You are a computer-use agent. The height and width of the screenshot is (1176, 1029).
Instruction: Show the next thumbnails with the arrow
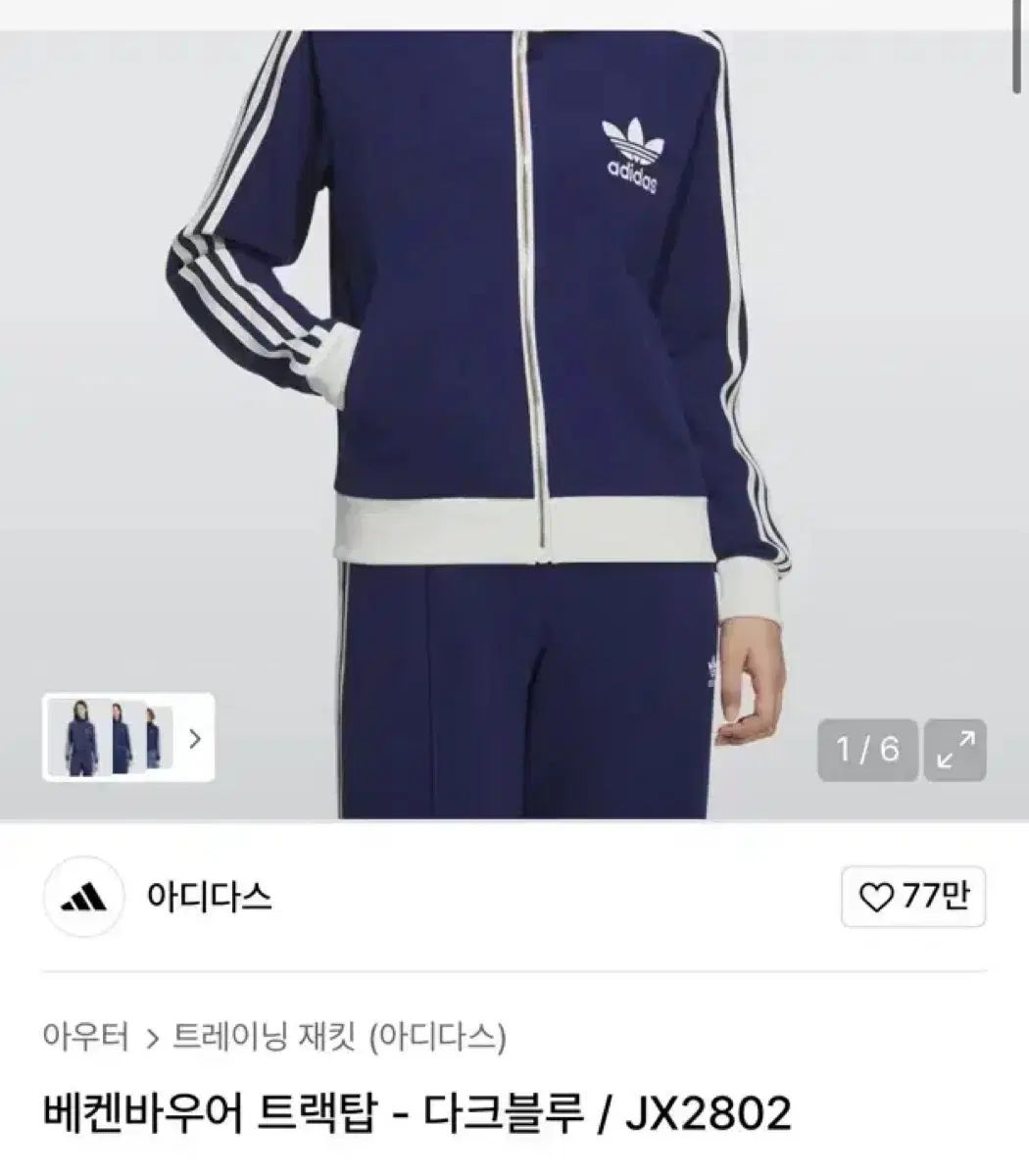pos(194,738)
